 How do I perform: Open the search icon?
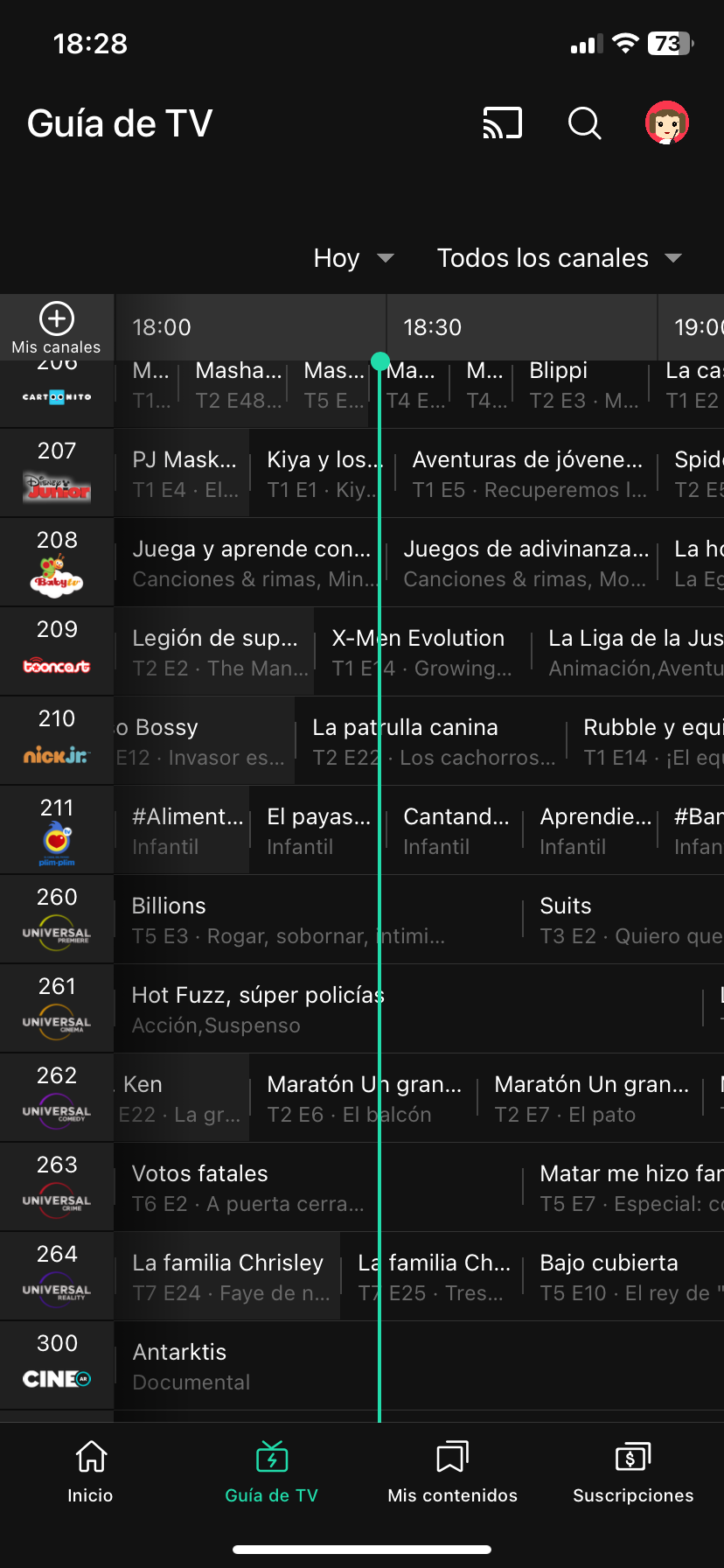coord(585,123)
